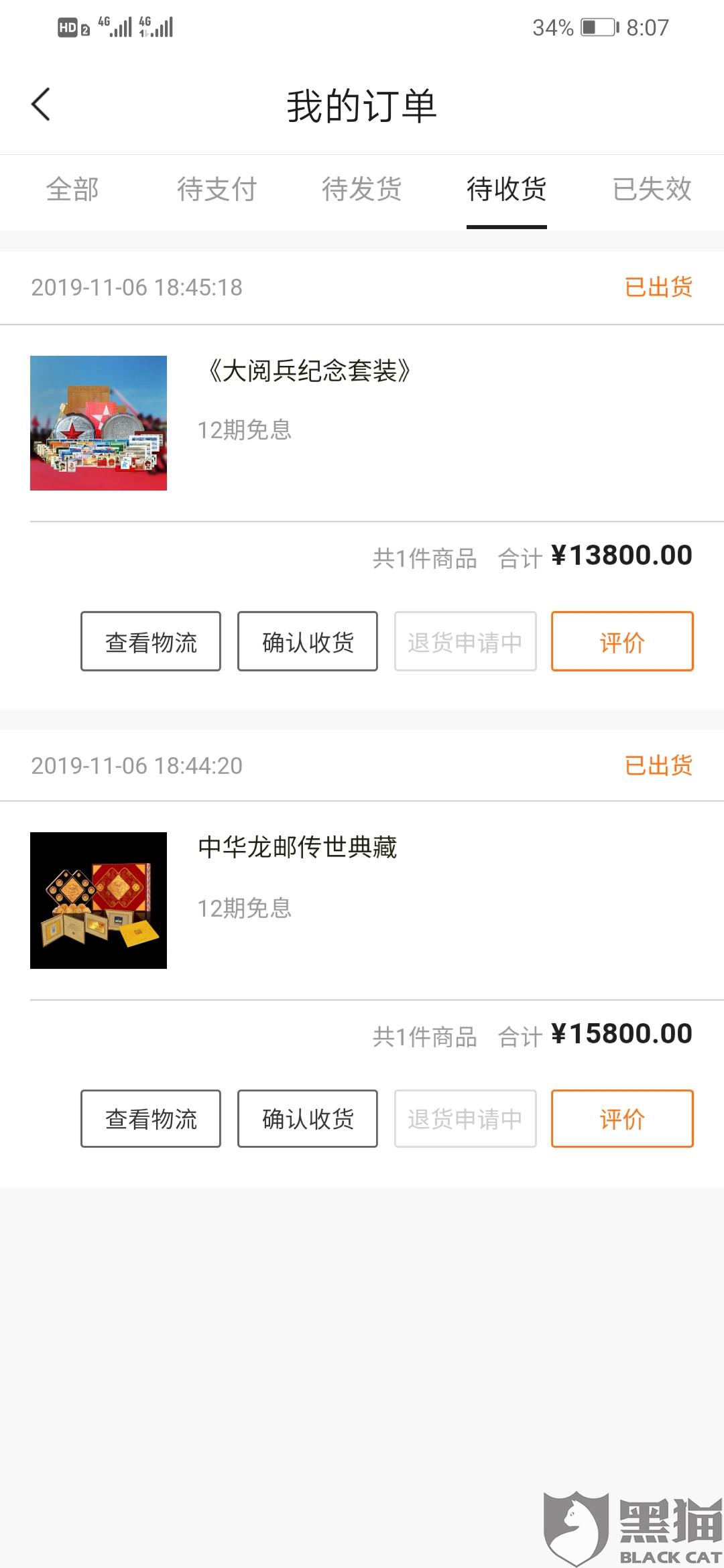
Task: Go back from 我的订单 page
Action: tap(41, 105)
